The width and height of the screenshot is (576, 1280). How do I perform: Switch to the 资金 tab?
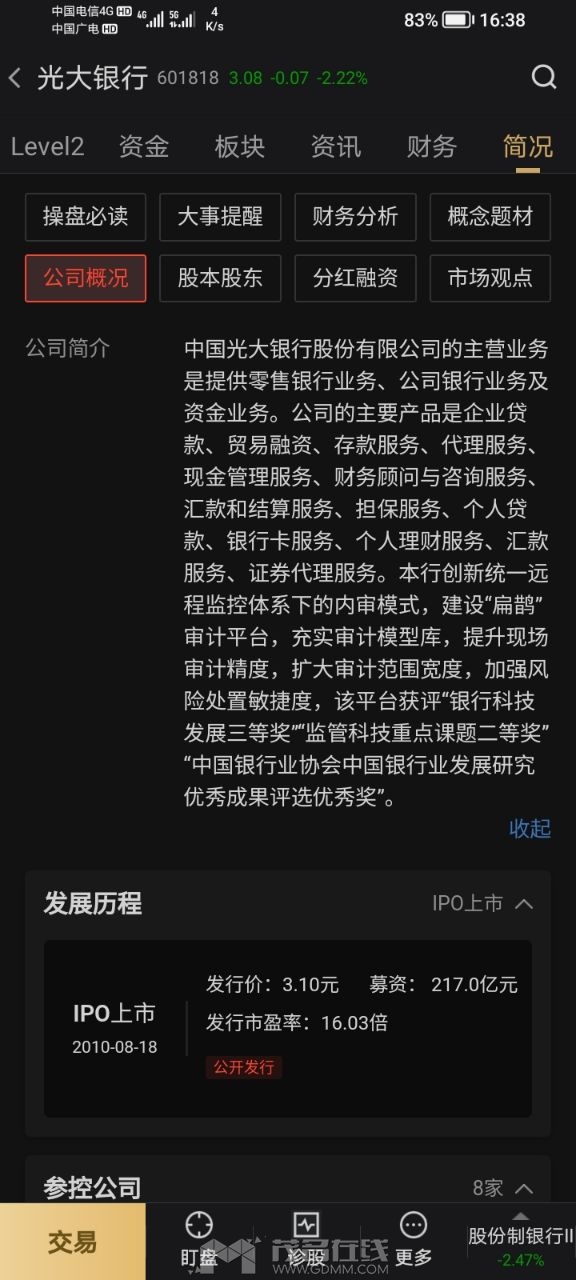pos(144,147)
